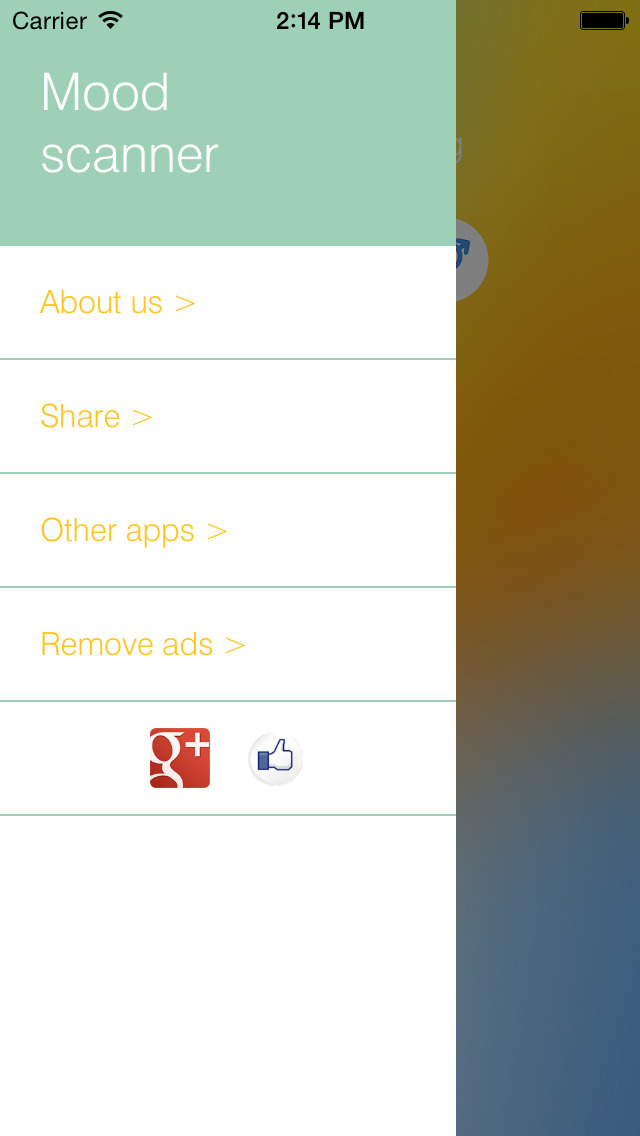Open the About us menu item
The image size is (640, 1136).
tap(228, 302)
